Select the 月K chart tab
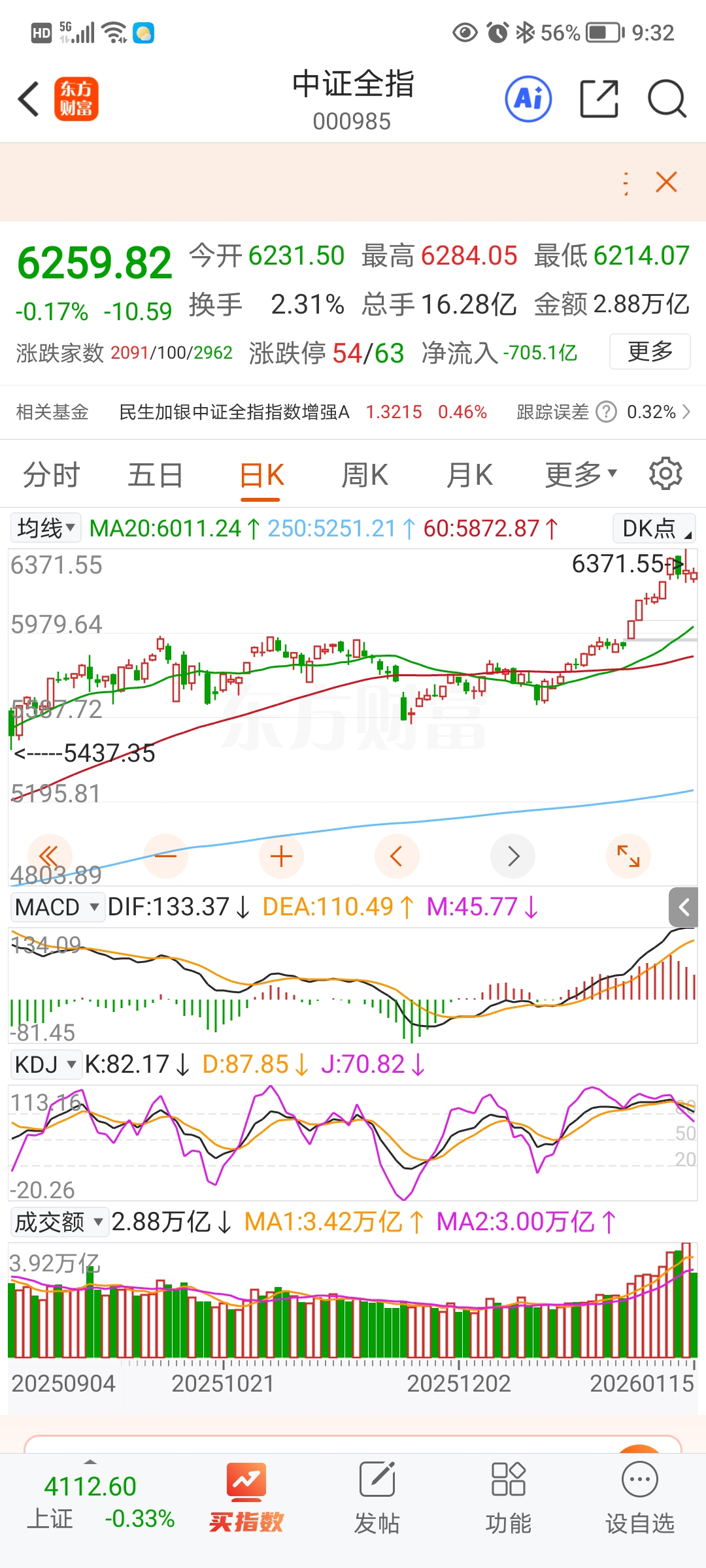Image resolution: width=706 pixels, height=1568 pixels. (x=469, y=475)
